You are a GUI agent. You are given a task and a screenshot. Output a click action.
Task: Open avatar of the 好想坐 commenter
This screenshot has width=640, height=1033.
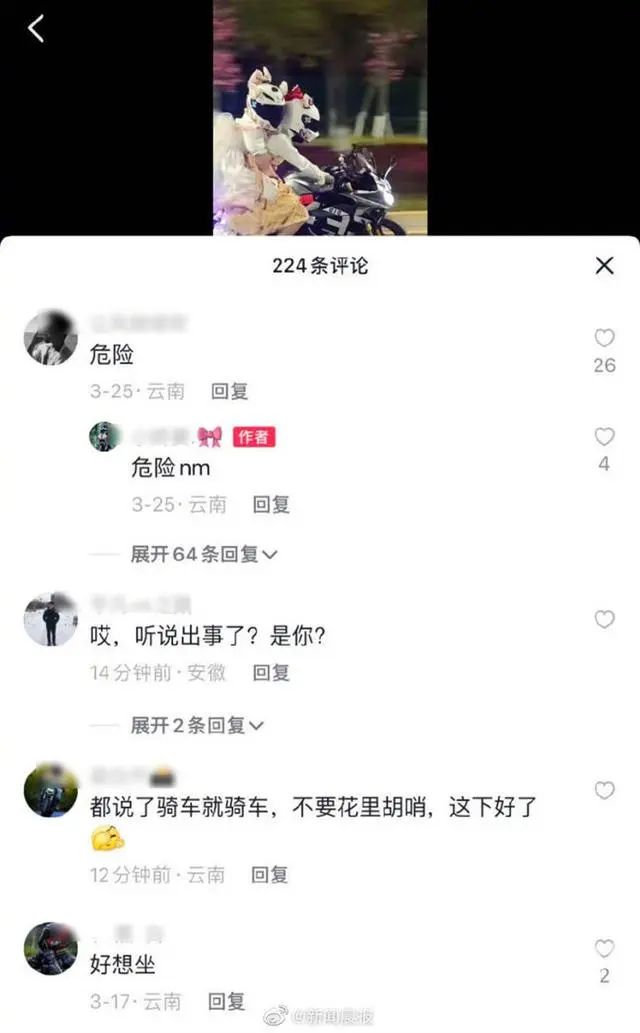coord(50,948)
